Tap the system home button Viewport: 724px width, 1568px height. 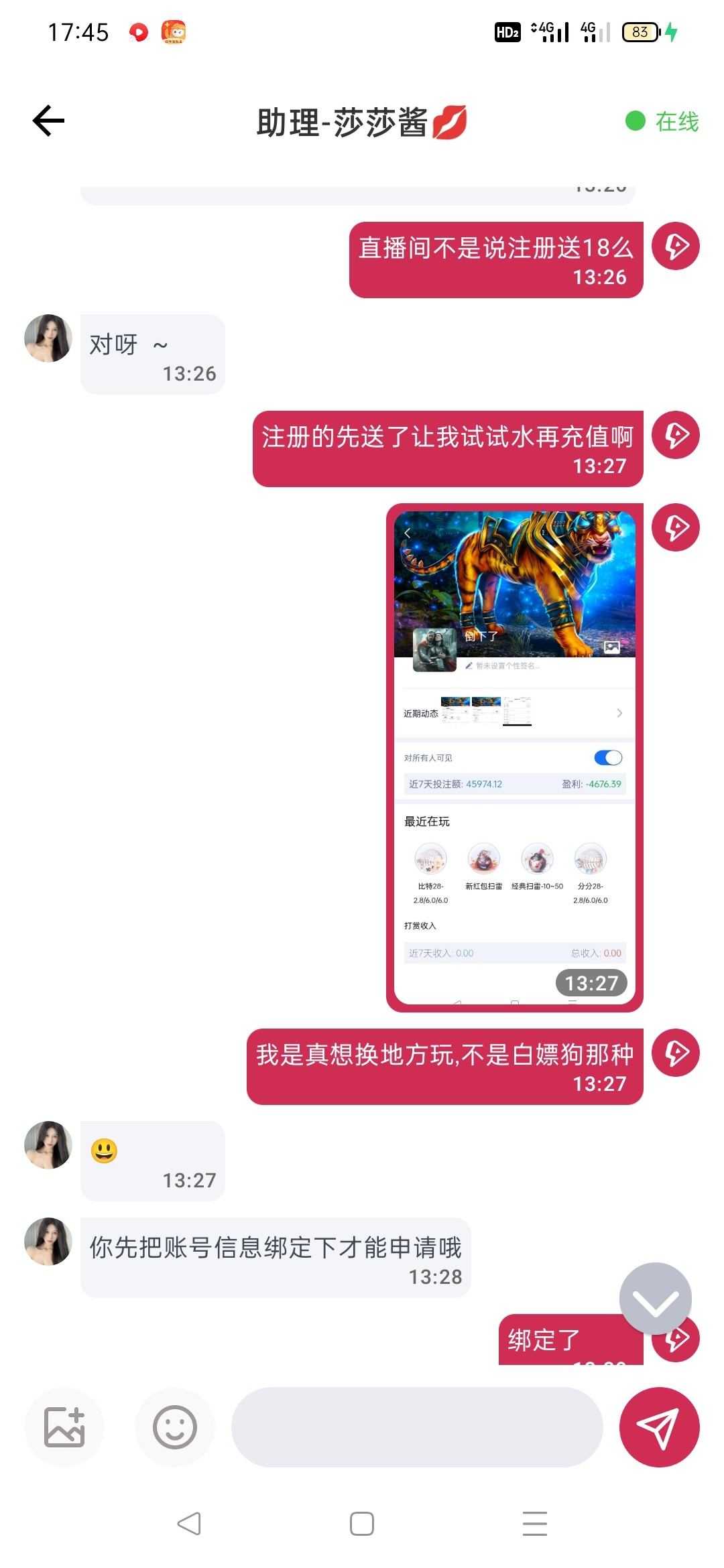click(362, 1523)
